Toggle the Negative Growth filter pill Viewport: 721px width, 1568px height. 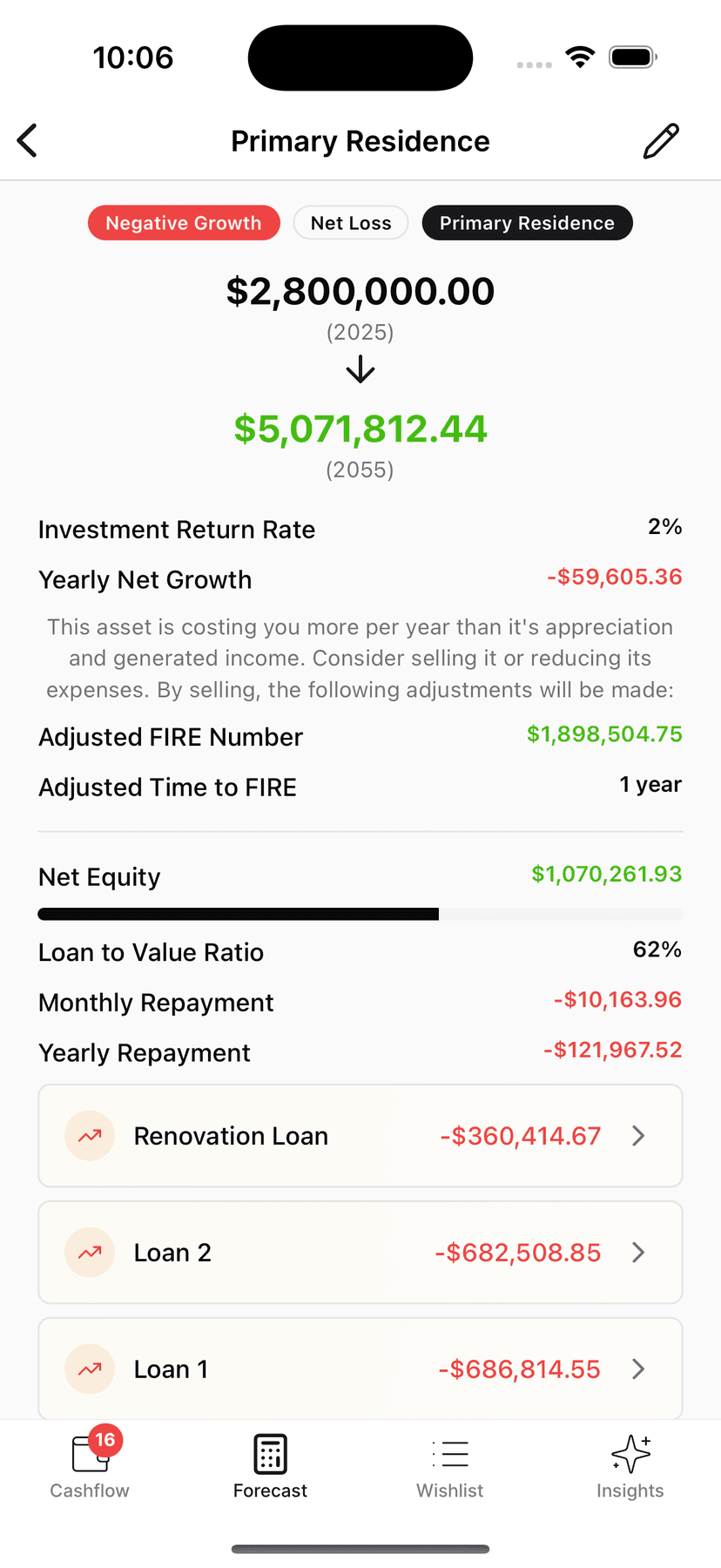pos(184,223)
